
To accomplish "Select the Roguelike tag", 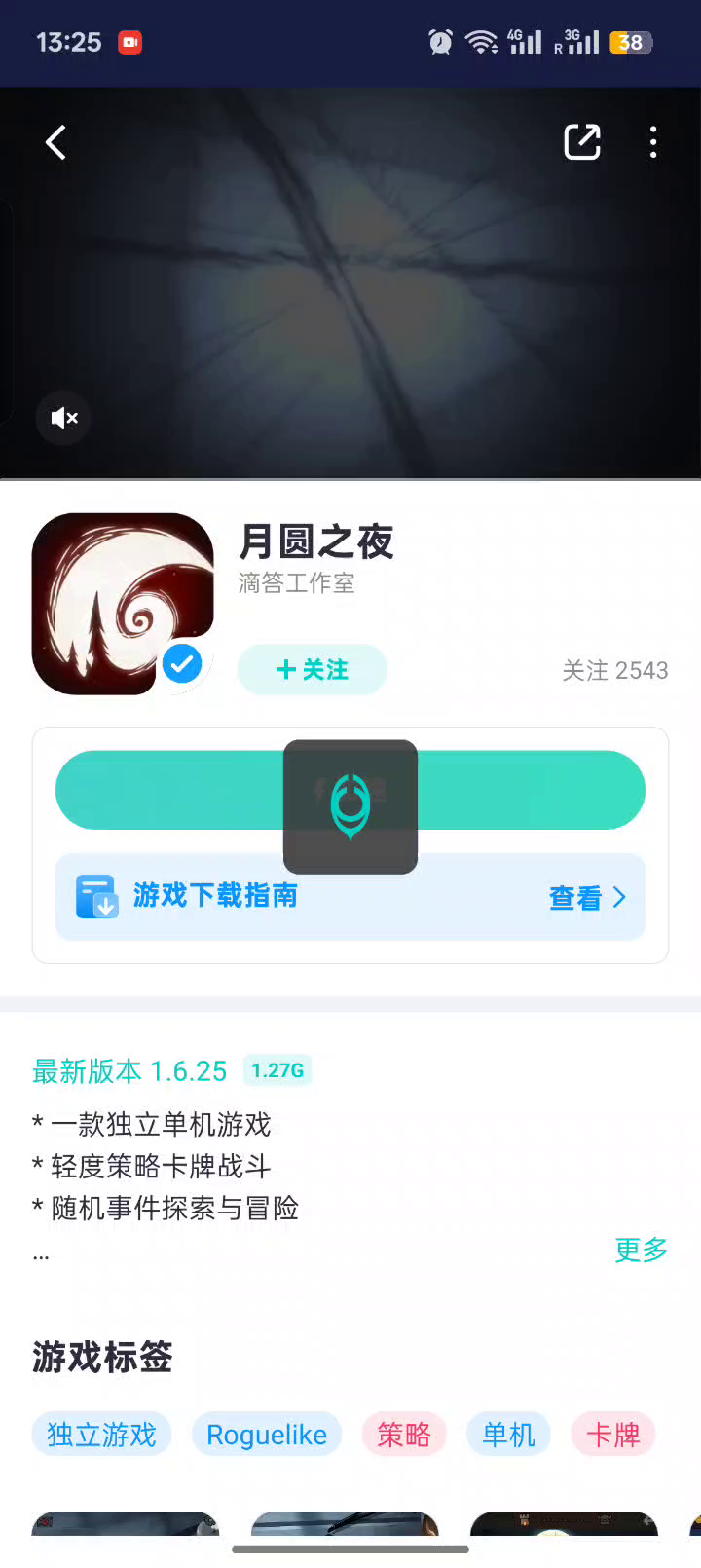I will tap(267, 1435).
